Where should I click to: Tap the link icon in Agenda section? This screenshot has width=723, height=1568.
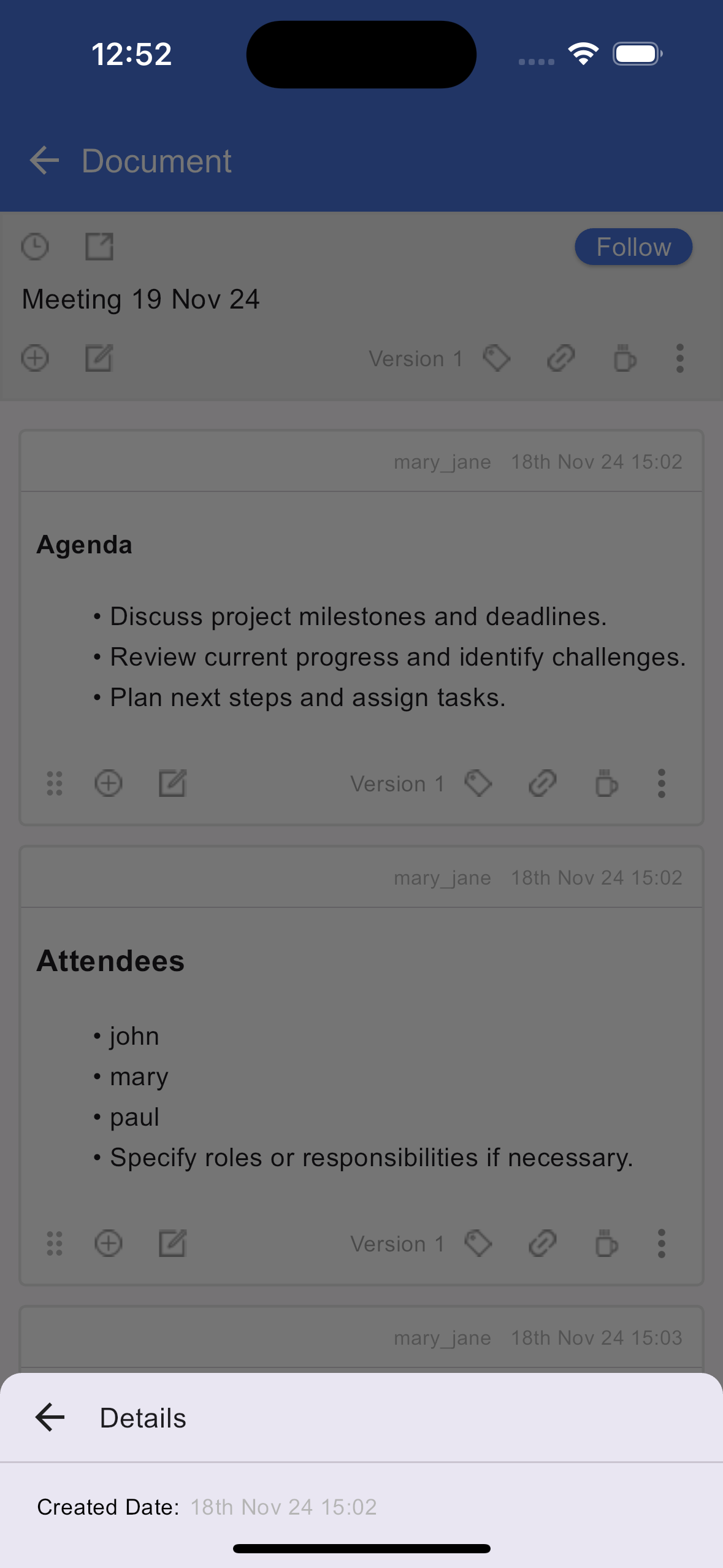coord(542,783)
